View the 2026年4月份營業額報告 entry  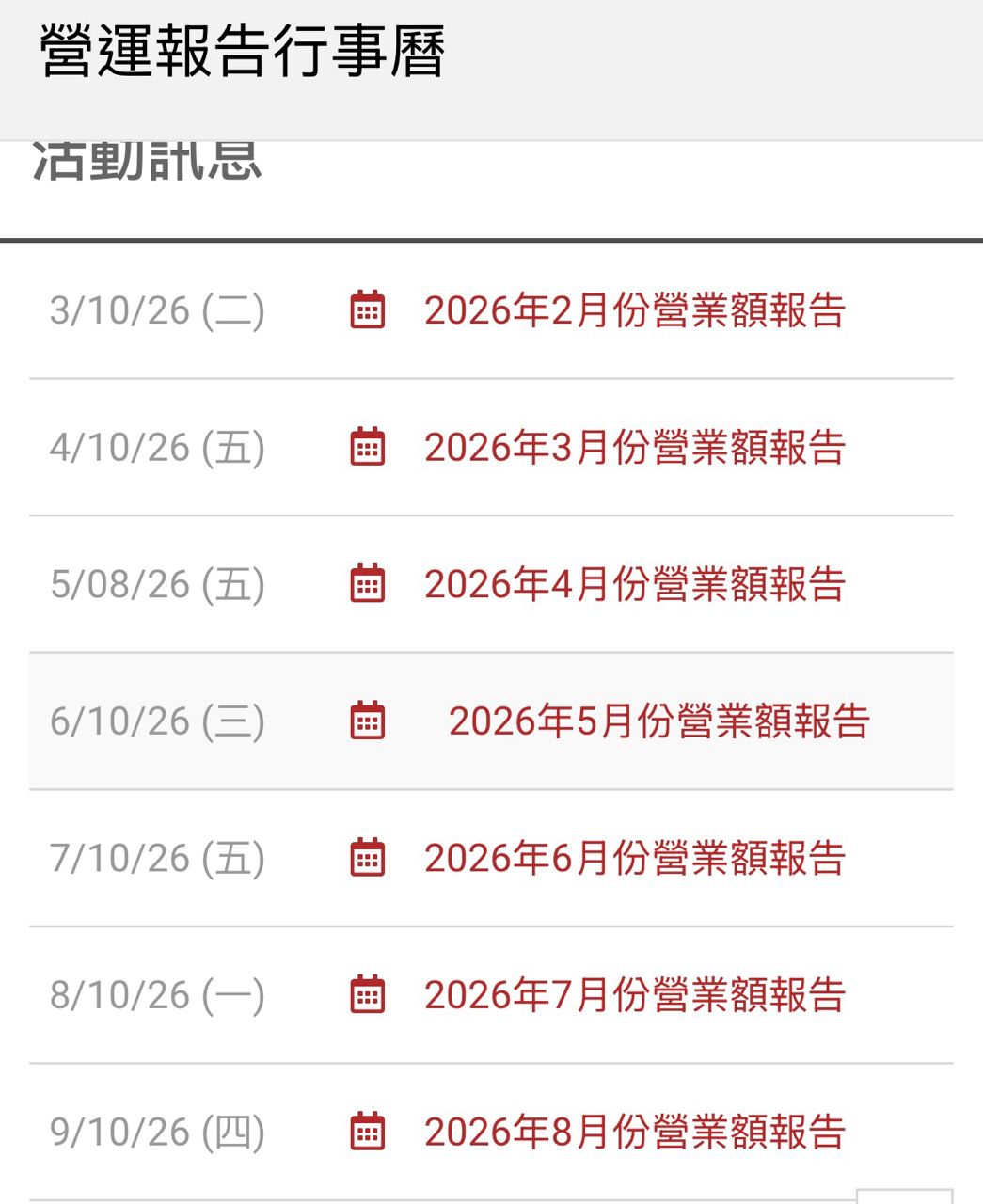(x=634, y=584)
